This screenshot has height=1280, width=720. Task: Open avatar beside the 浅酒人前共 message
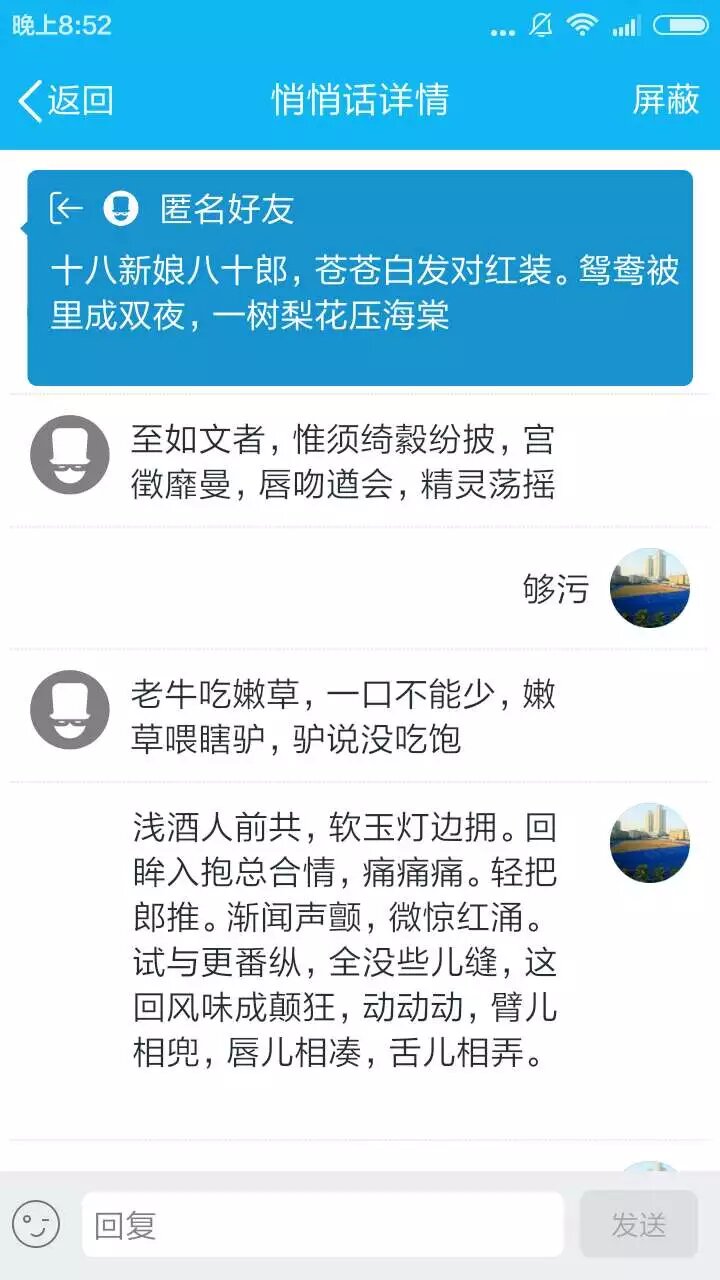pyautogui.click(x=650, y=843)
